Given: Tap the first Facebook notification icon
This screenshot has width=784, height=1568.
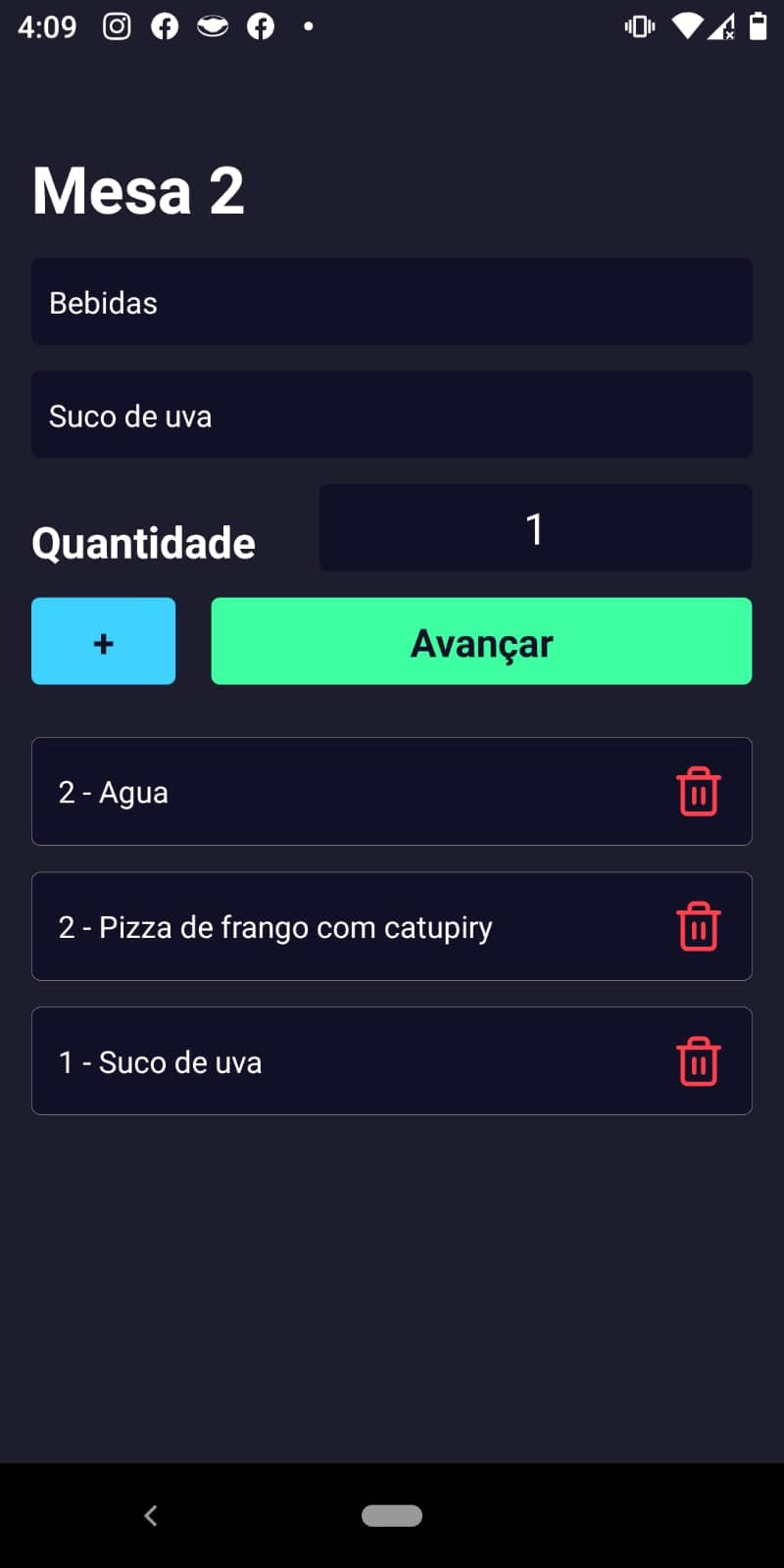Looking at the screenshot, I should pyautogui.click(x=165, y=26).
